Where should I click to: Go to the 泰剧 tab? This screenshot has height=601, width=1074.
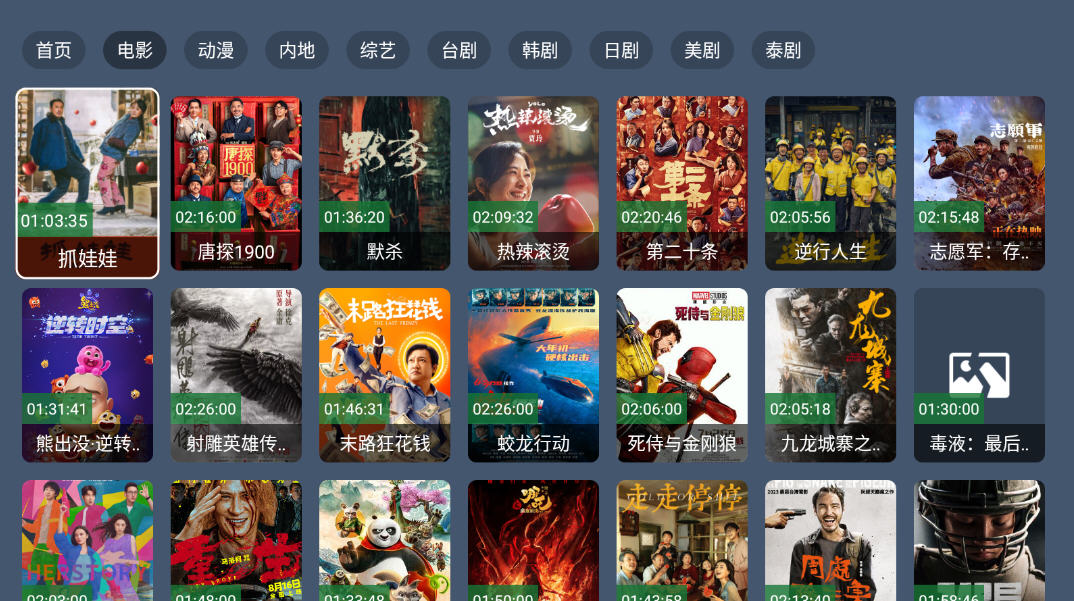pyautogui.click(x=783, y=50)
